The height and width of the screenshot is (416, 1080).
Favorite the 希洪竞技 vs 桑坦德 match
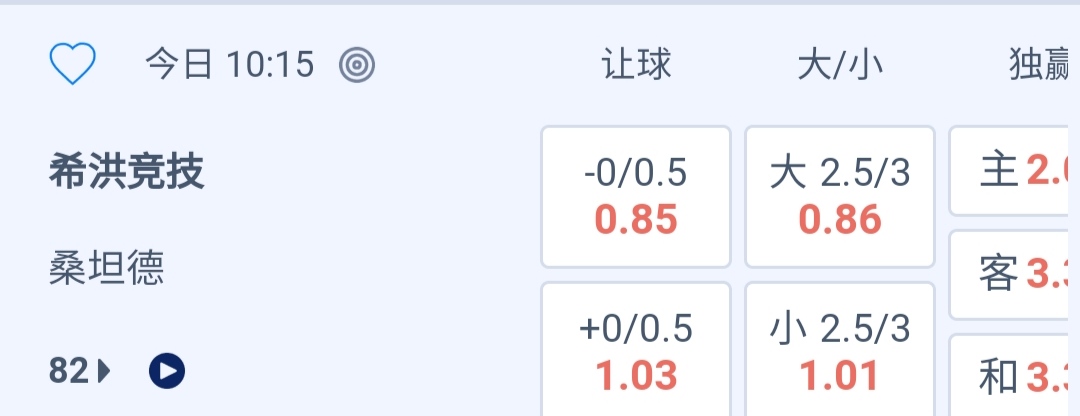point(73,66)
